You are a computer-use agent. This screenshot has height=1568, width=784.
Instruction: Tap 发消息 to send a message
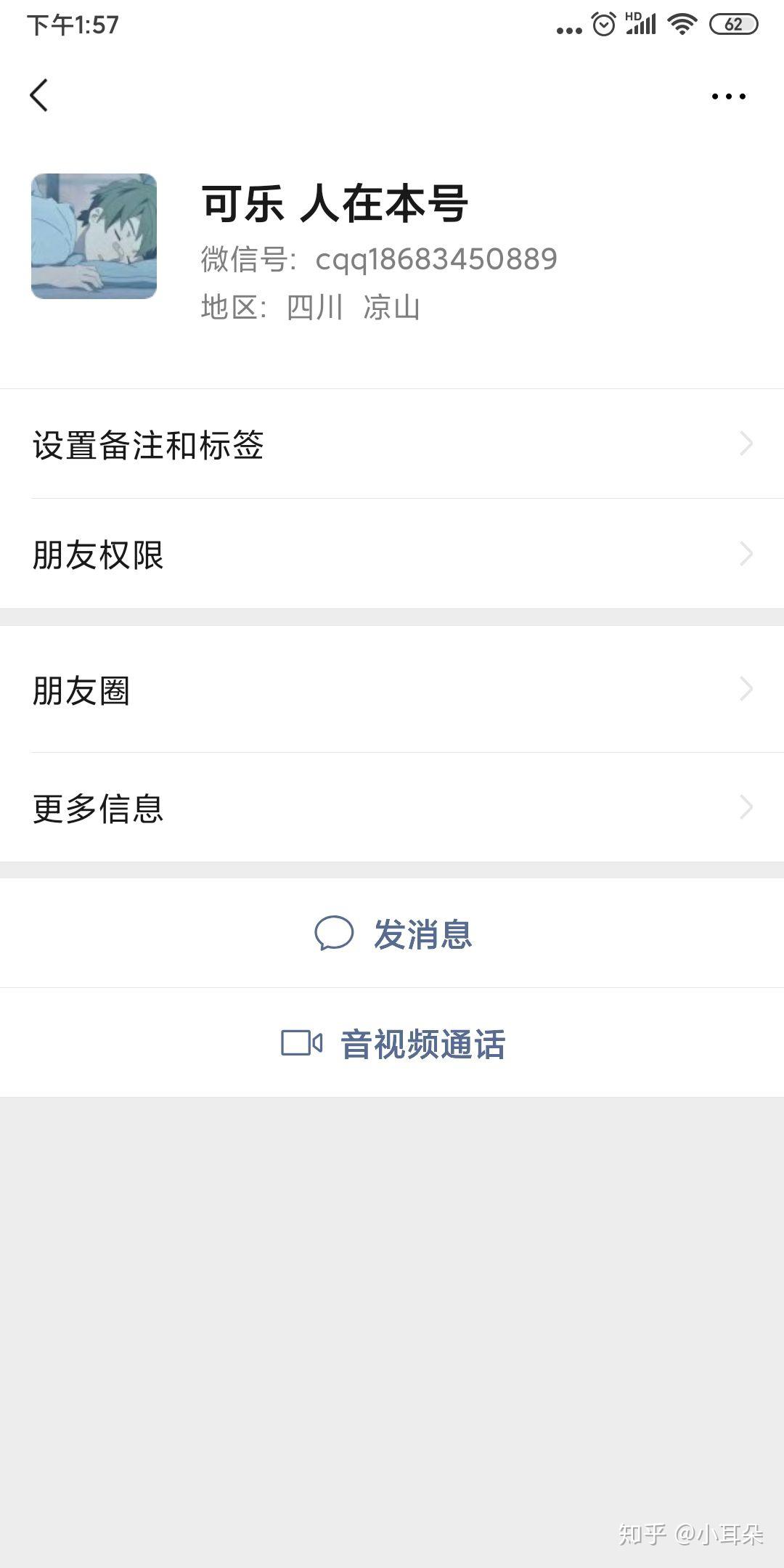click(393, 934)
